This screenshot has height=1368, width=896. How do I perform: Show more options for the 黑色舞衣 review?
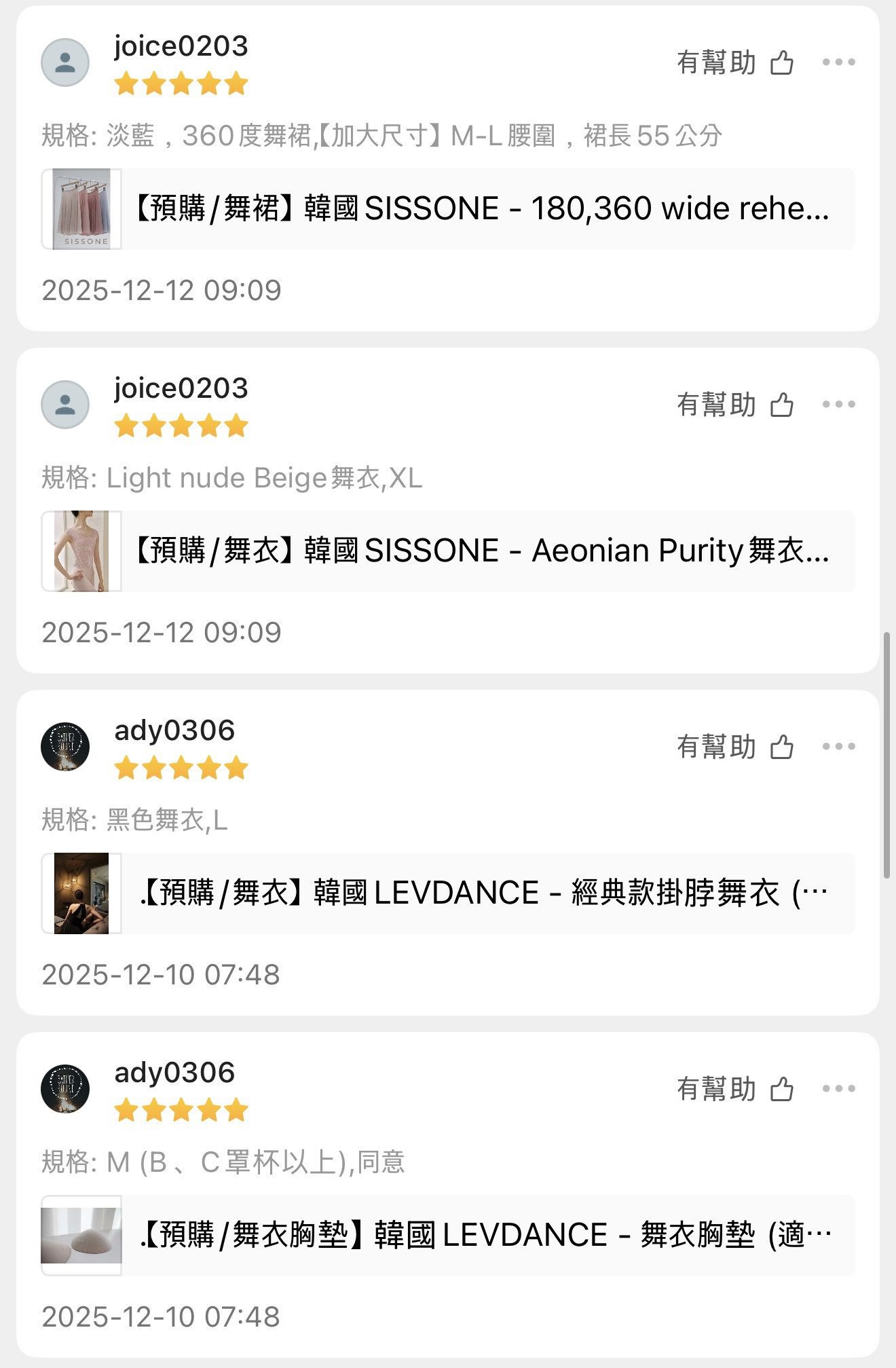[838, 747]
